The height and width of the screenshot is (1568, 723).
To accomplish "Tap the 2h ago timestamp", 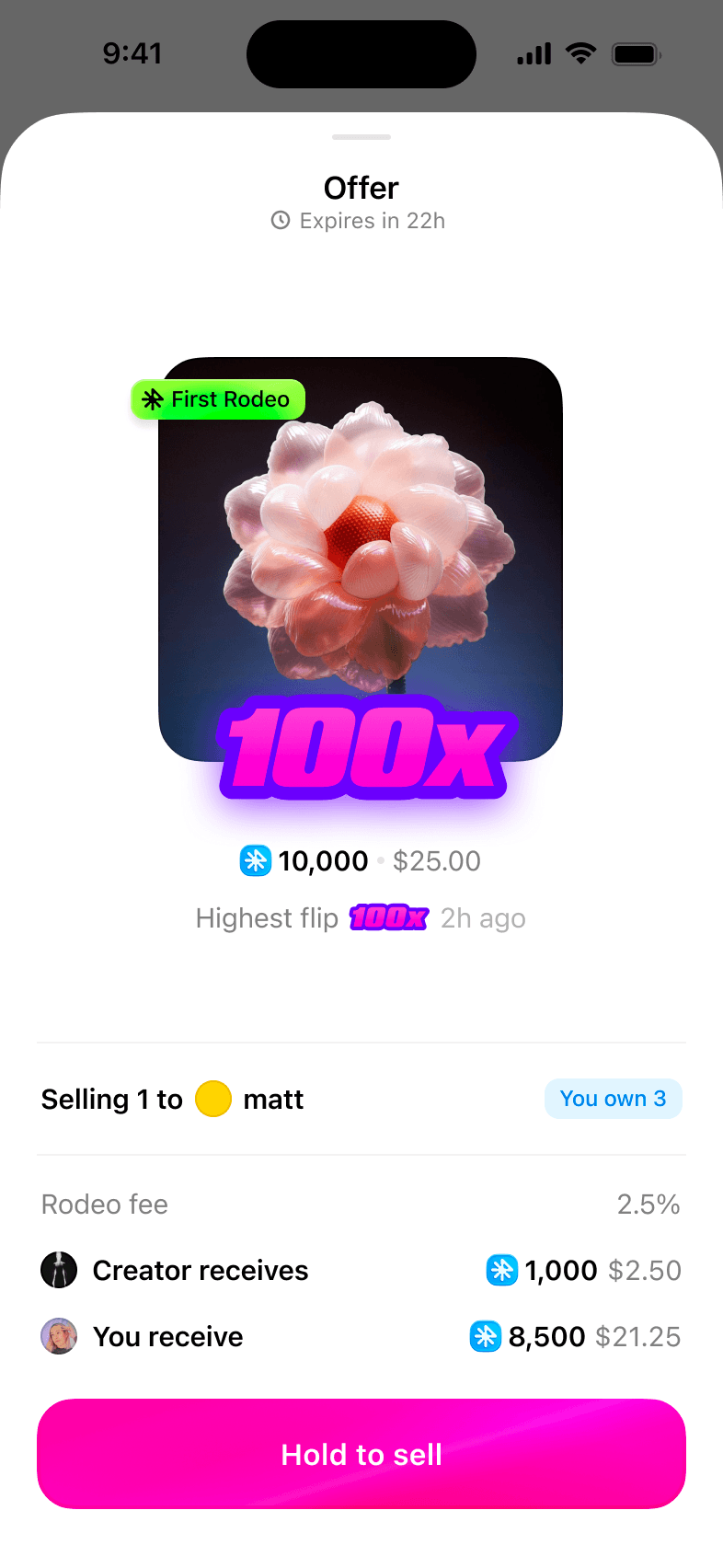I will tap(483, 917).
